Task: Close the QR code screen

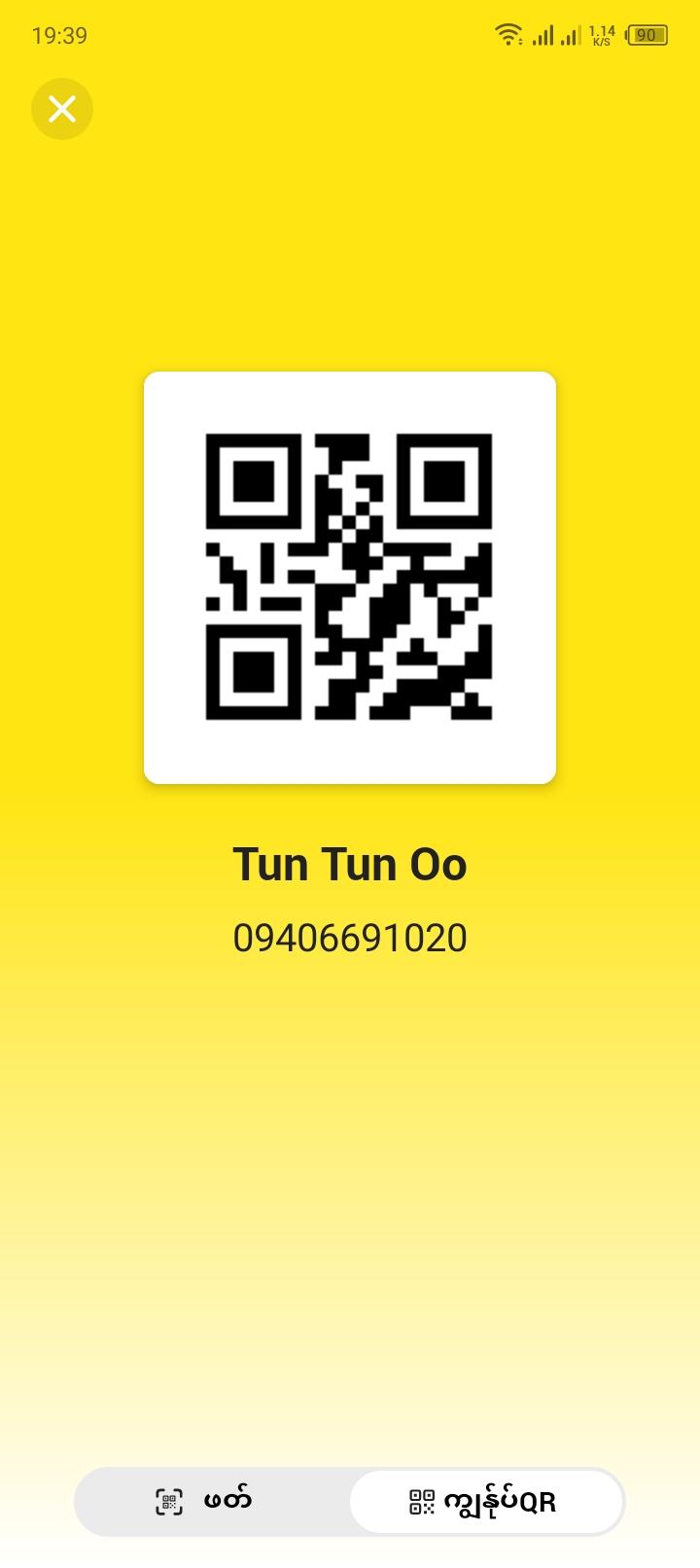Action: [62, 109]
